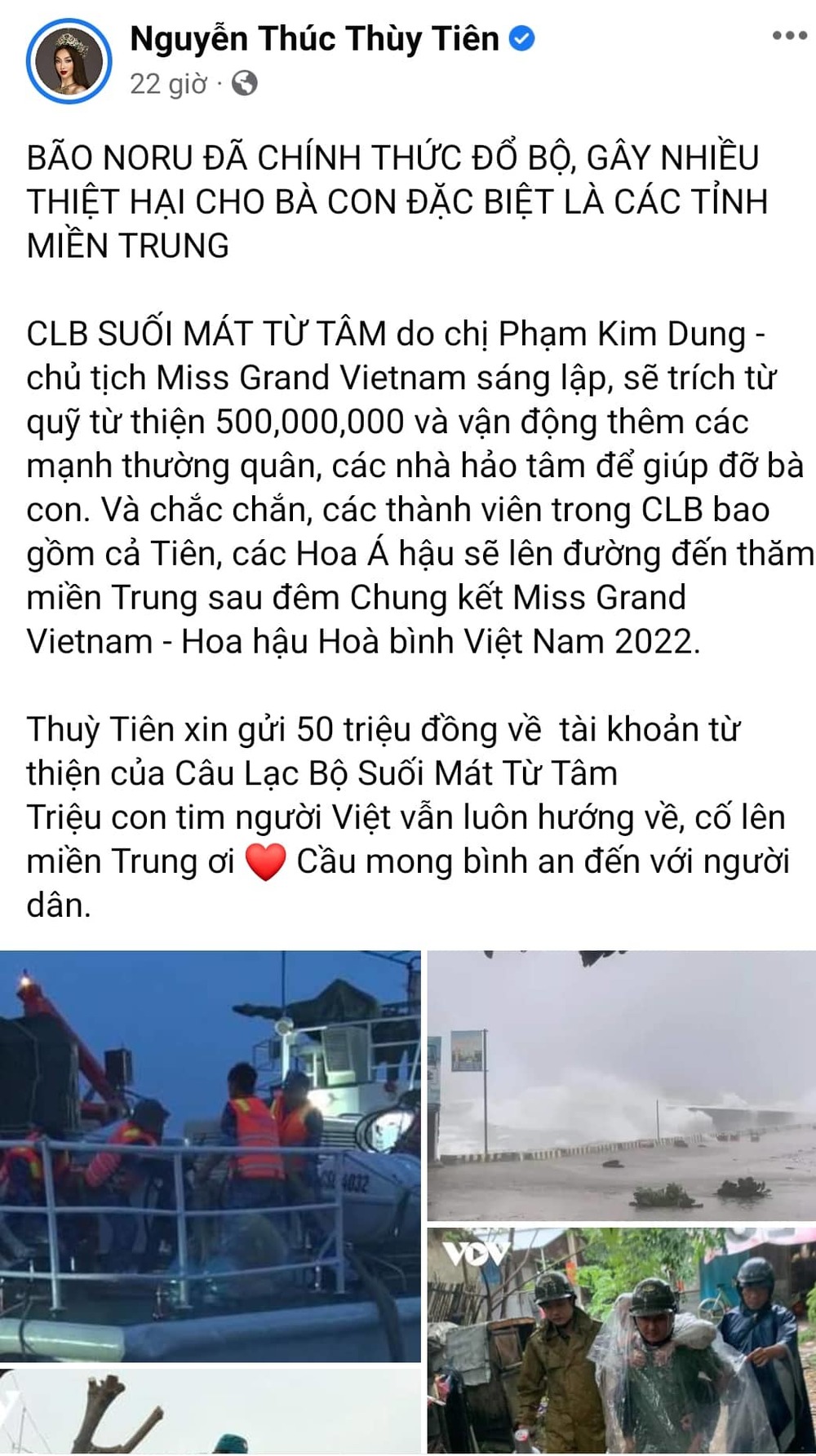The width and height of the screenshot is (816, 1456).
Task: Tap the name Nguyễn Thúc Thùy Tiên
Action: point(314,38)
